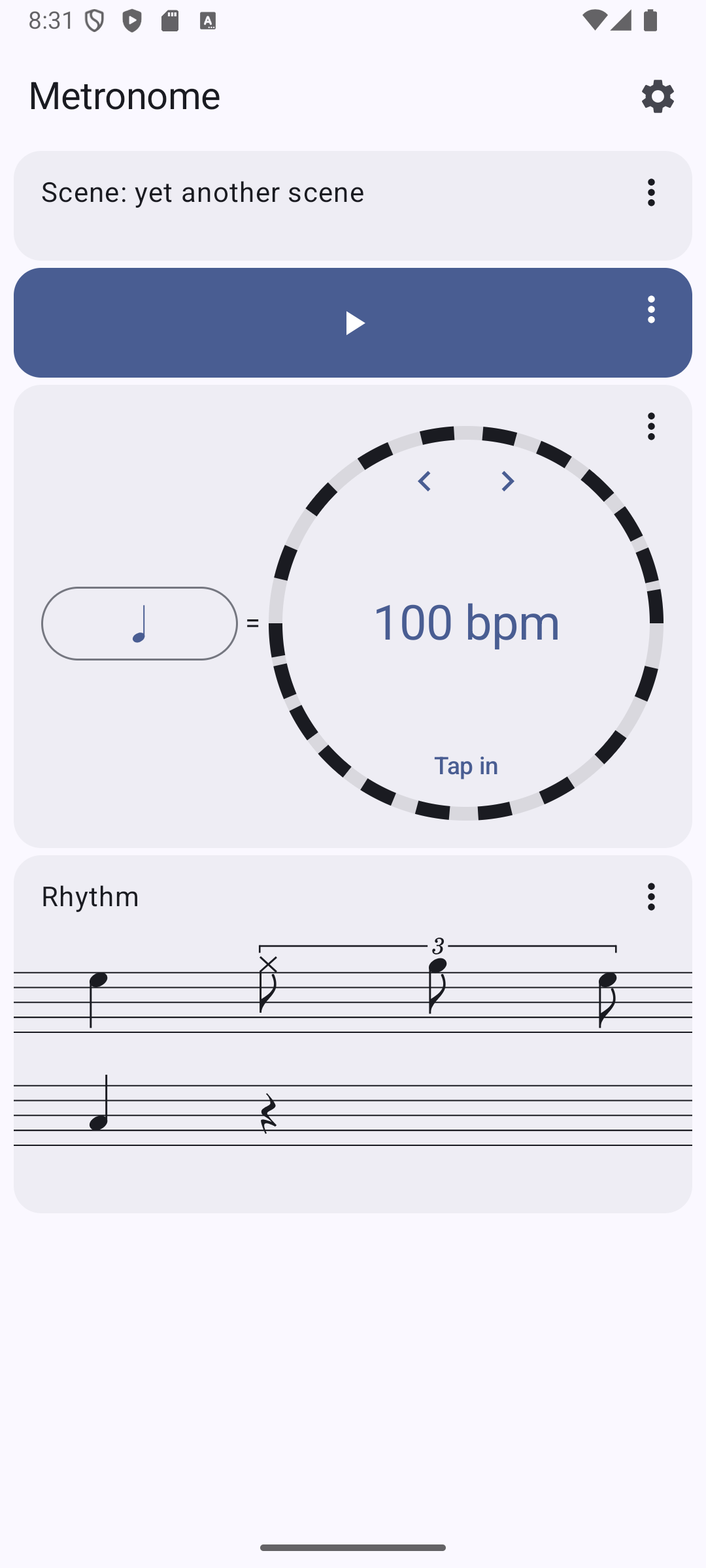Start metronome playback
The width and height of the screenshot is (706, 1568).
tap(354, 323)
